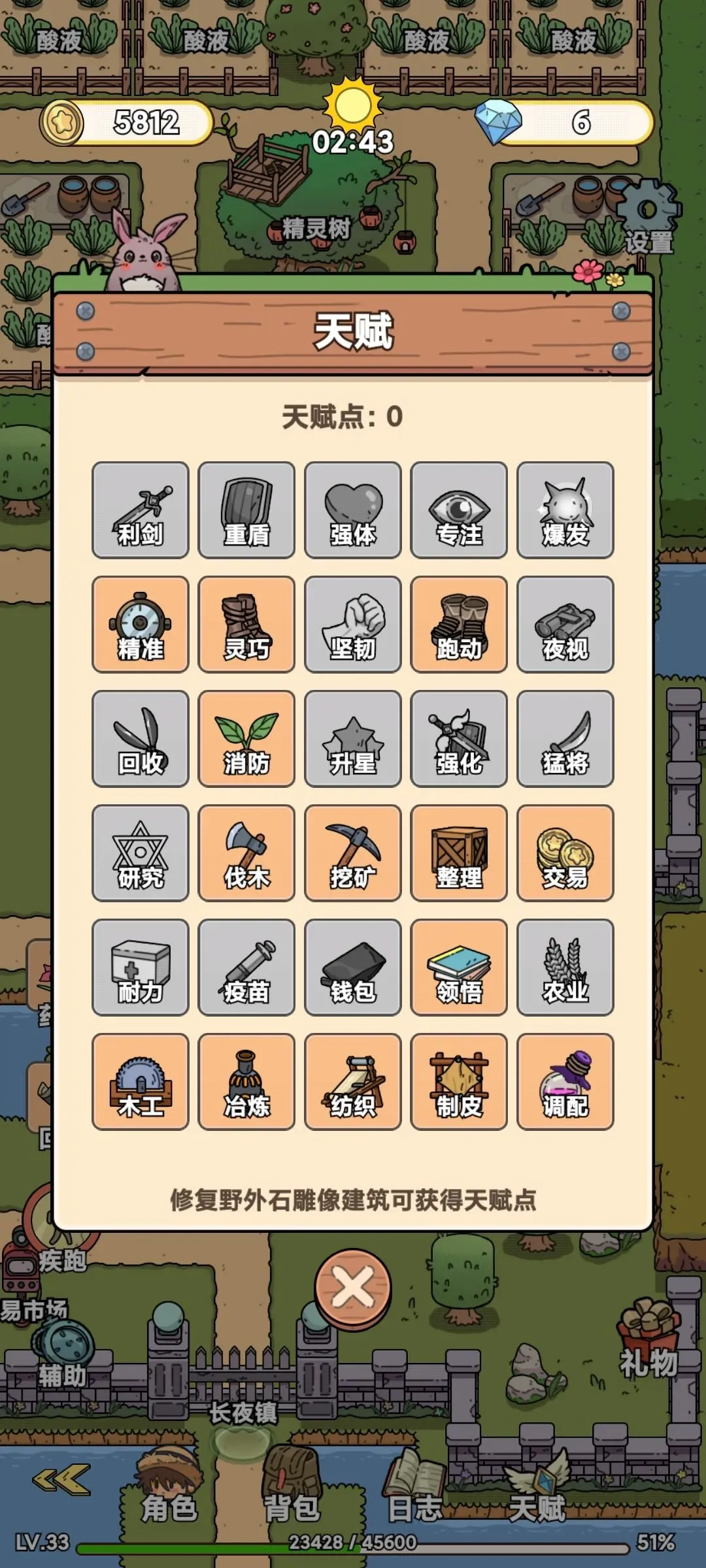Choose the 疫苗 talent
This screenshot has width=706, height=1568.
[x=246, y=968]
